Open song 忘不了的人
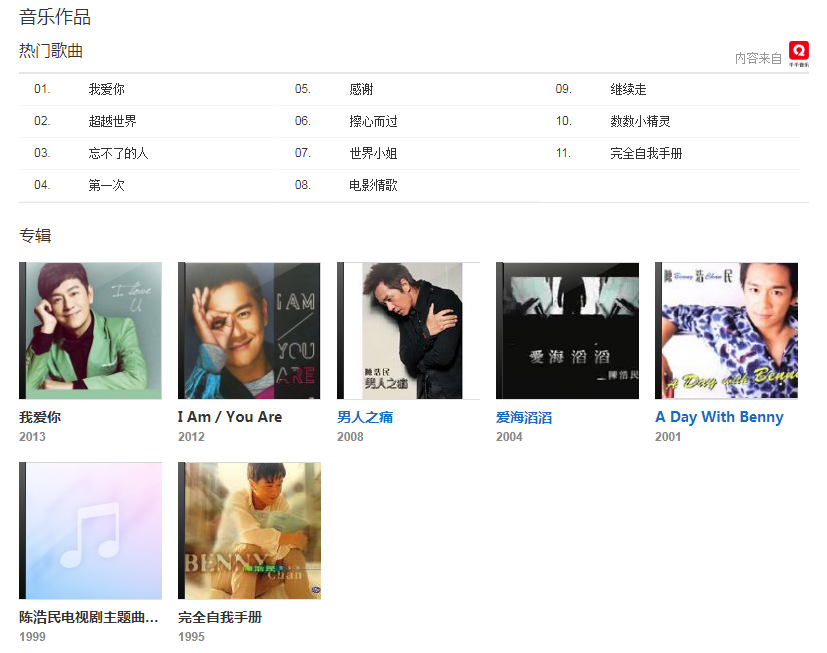 click(x=118, y=153)
